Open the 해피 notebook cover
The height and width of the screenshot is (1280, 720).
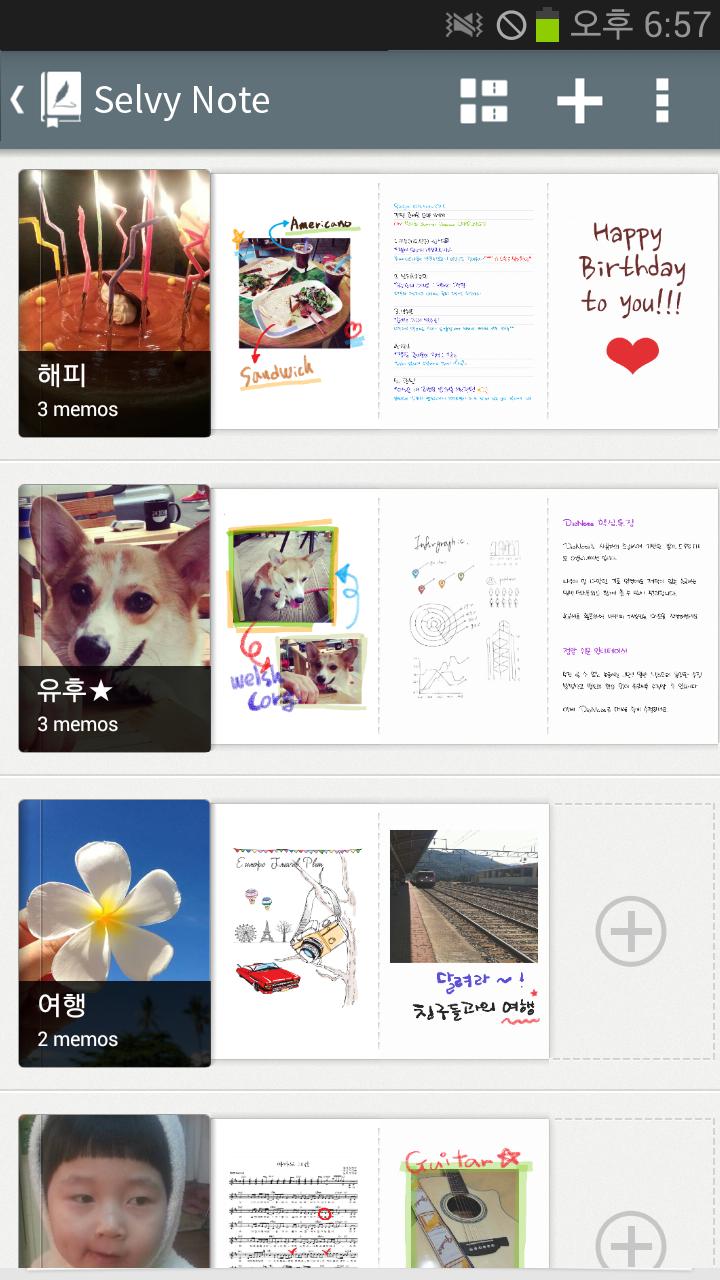pos(115,303)
